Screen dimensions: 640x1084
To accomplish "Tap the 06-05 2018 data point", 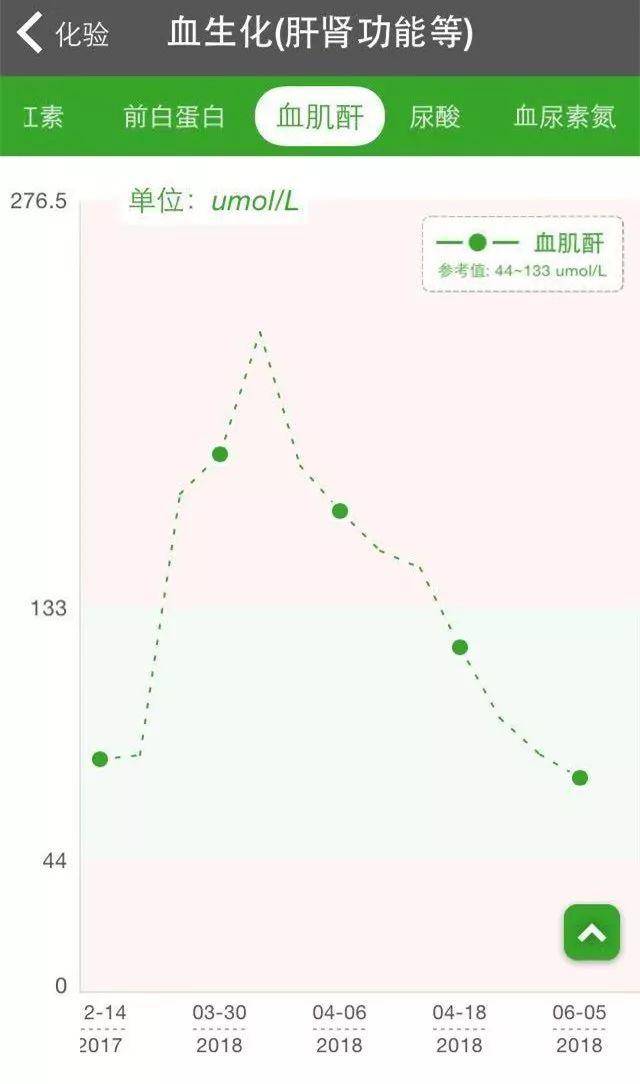I will (580, 778).
